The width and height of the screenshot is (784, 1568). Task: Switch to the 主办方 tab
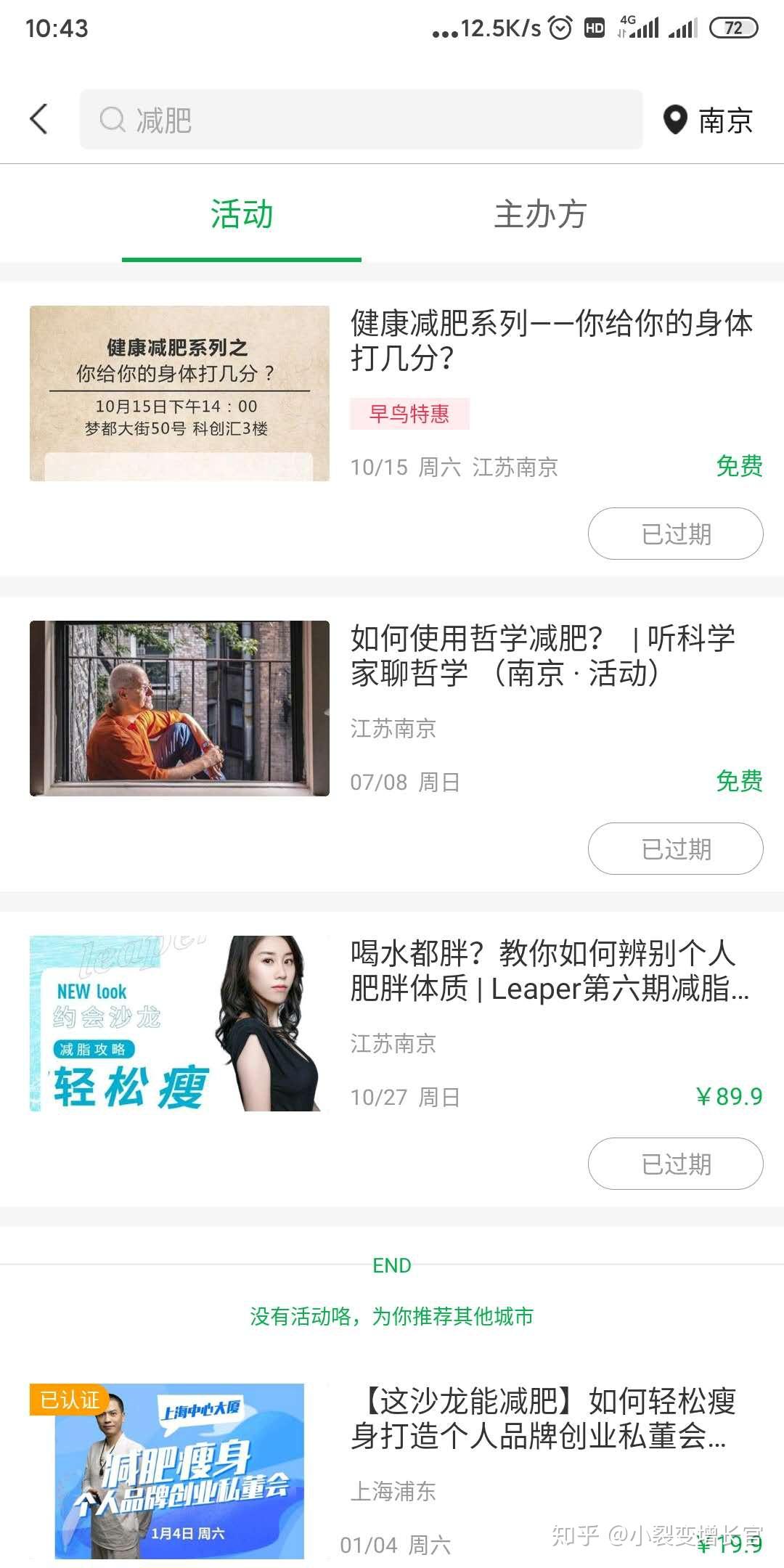pos(540,215)
